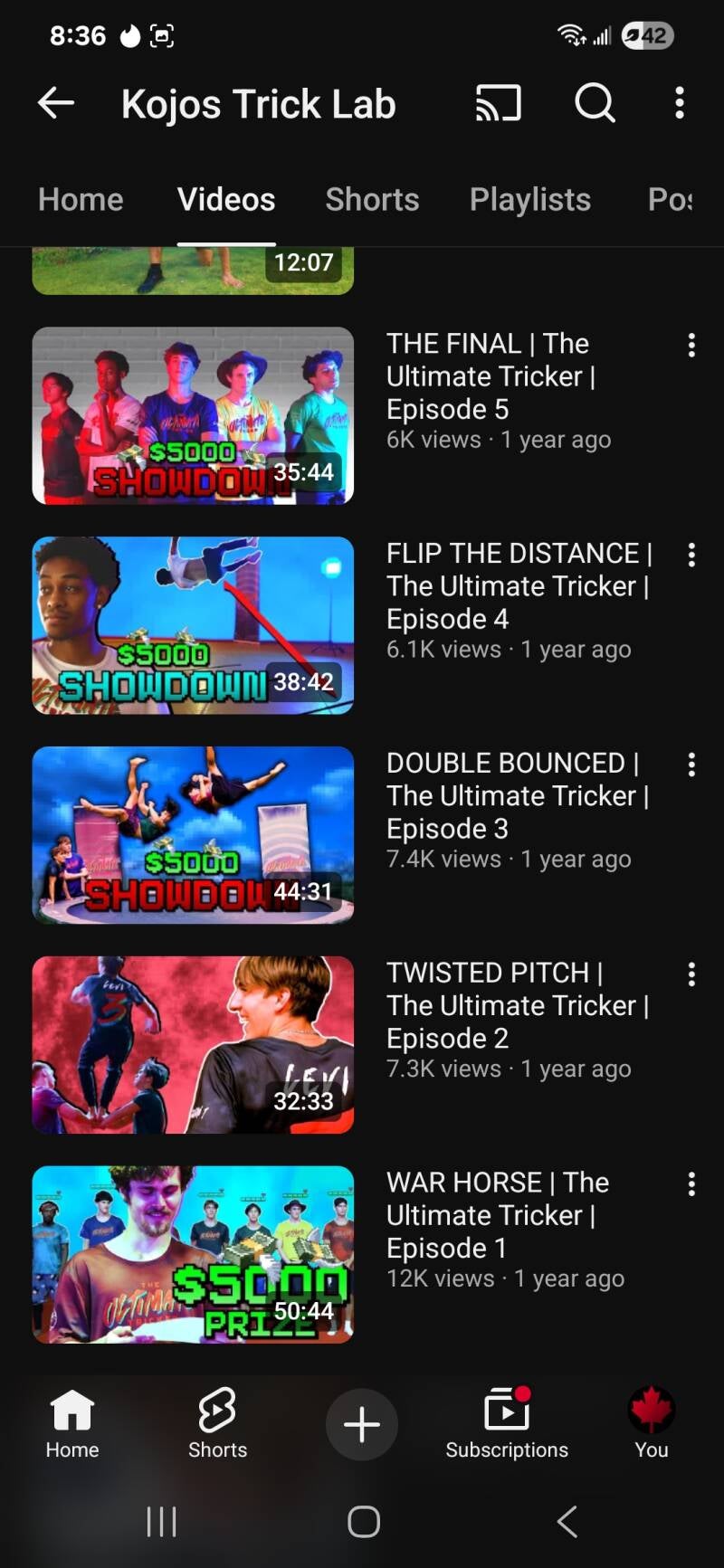
Task: Open options for TWISTED PITCH video
Action: [x=691, y=974]
